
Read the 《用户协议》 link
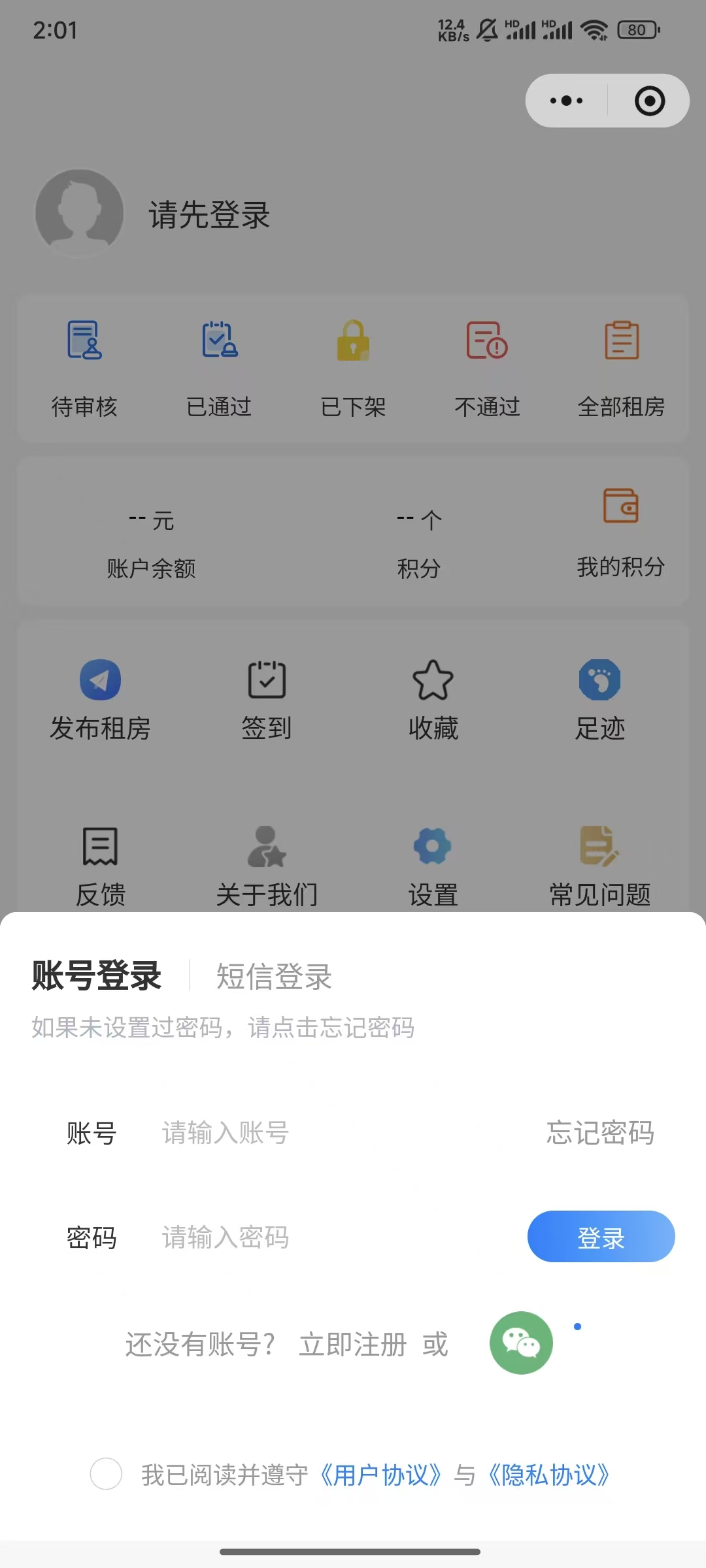[x=380, y=1475]
